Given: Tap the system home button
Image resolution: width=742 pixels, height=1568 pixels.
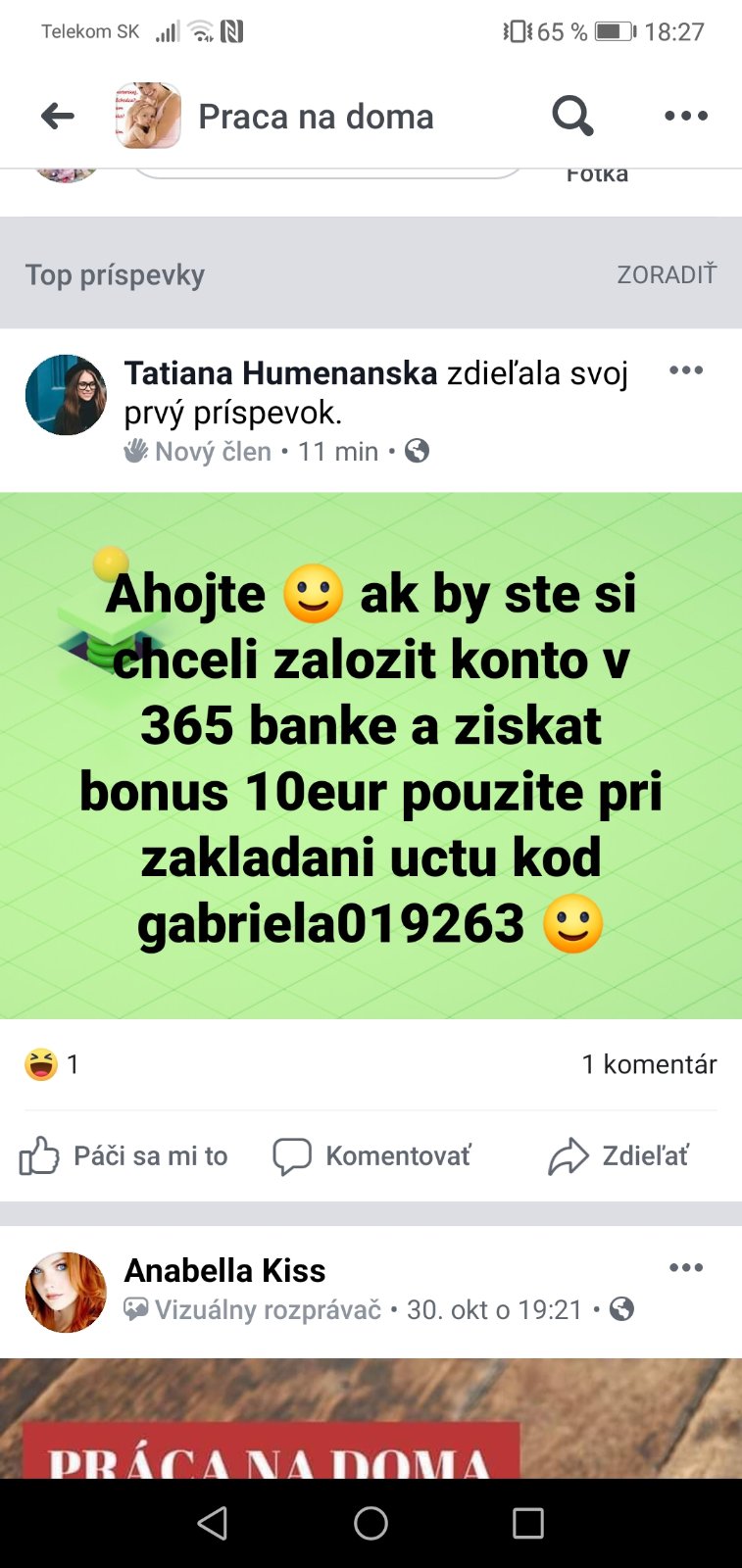Looking at the screenshot, I should [x=371, y=1523].
